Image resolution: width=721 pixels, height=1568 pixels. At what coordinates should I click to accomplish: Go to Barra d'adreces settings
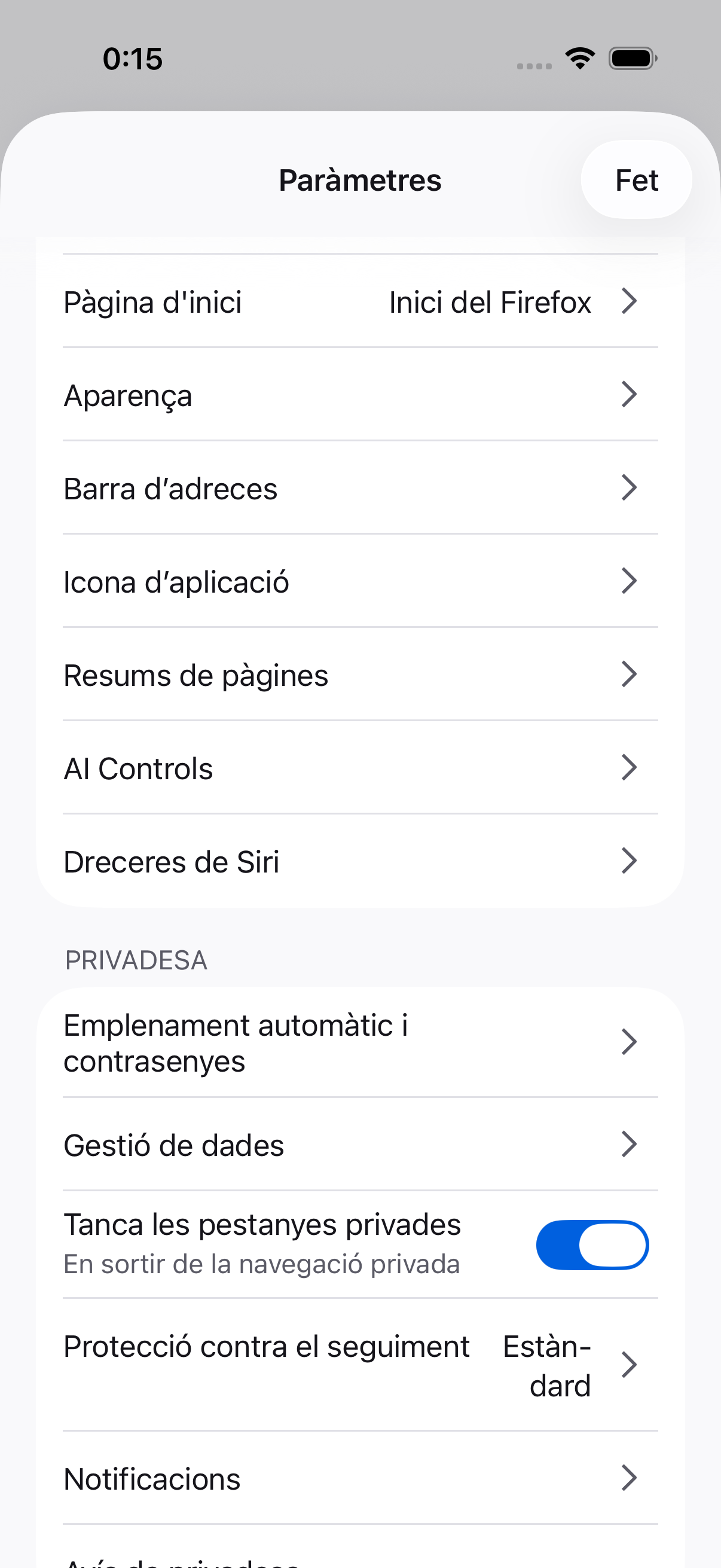pos(360,488)
